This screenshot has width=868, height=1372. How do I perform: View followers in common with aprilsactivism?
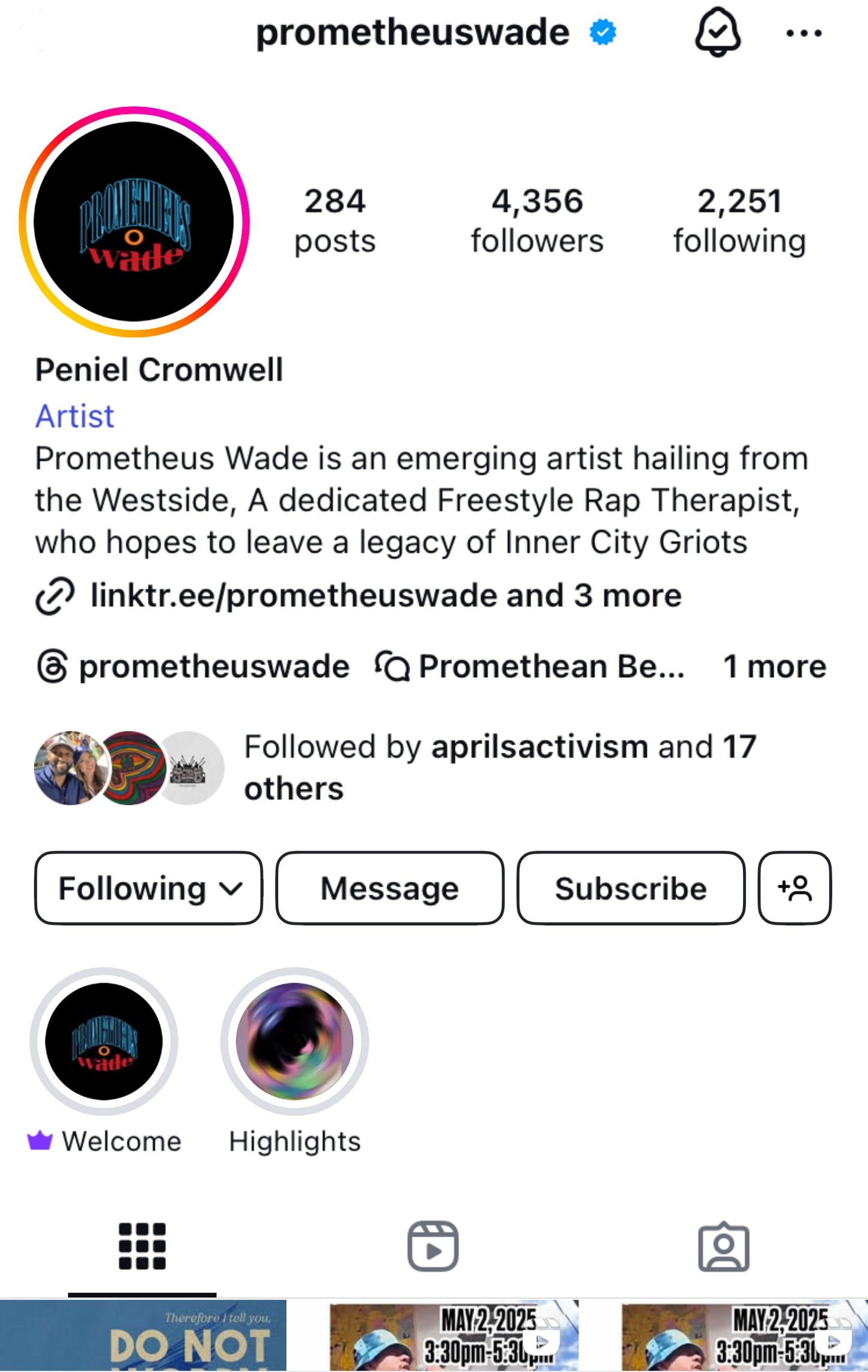tap(500, 767)
